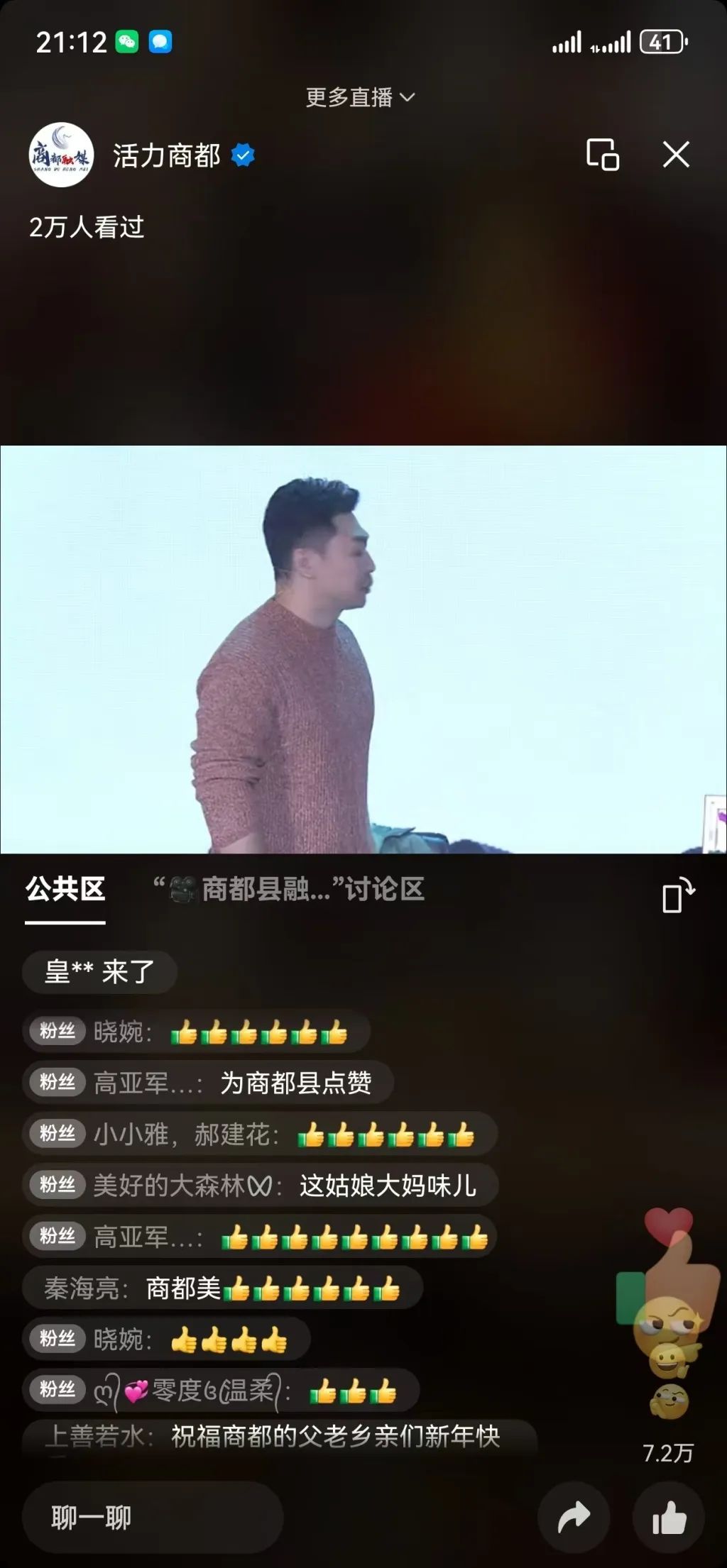The height and width of the screenshot is (1568, 727).
Task: Open the 美好的大森林 comment
Action: point(260,1186)
